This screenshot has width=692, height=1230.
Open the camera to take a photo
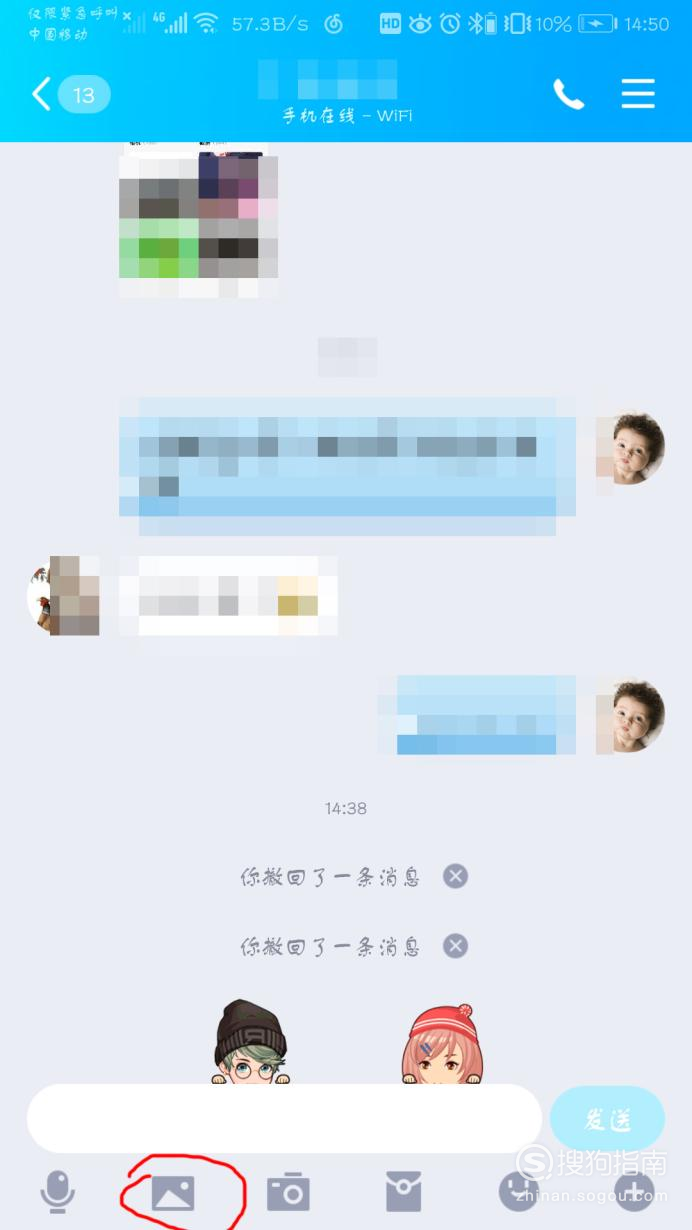[288, 1192]
